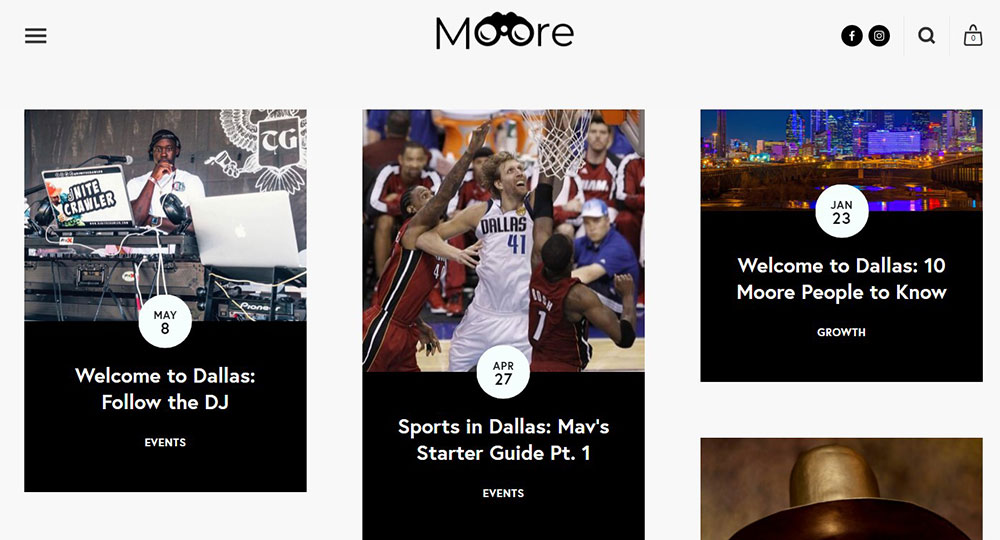
Task: Open the Events category under the DJ post
Action: click(165, 442)
